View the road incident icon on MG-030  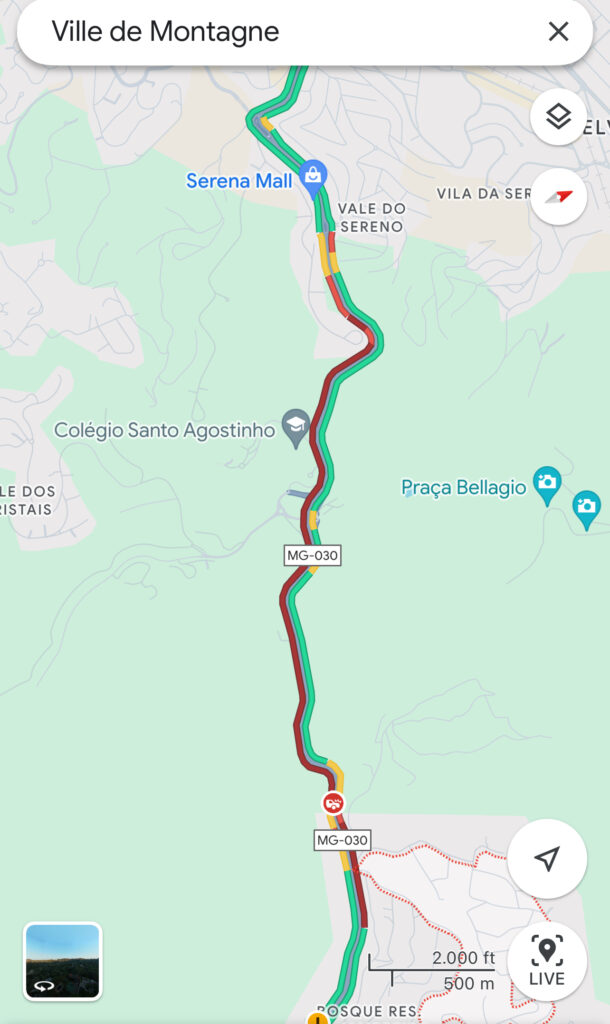[333, 803]
